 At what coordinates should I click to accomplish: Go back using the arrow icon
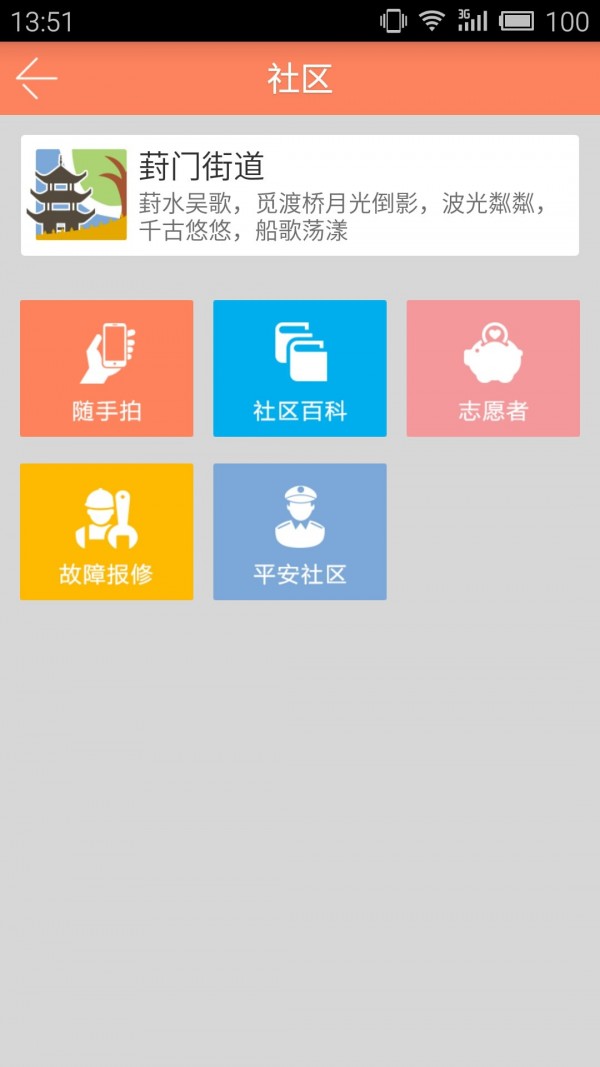coord(37,79)
